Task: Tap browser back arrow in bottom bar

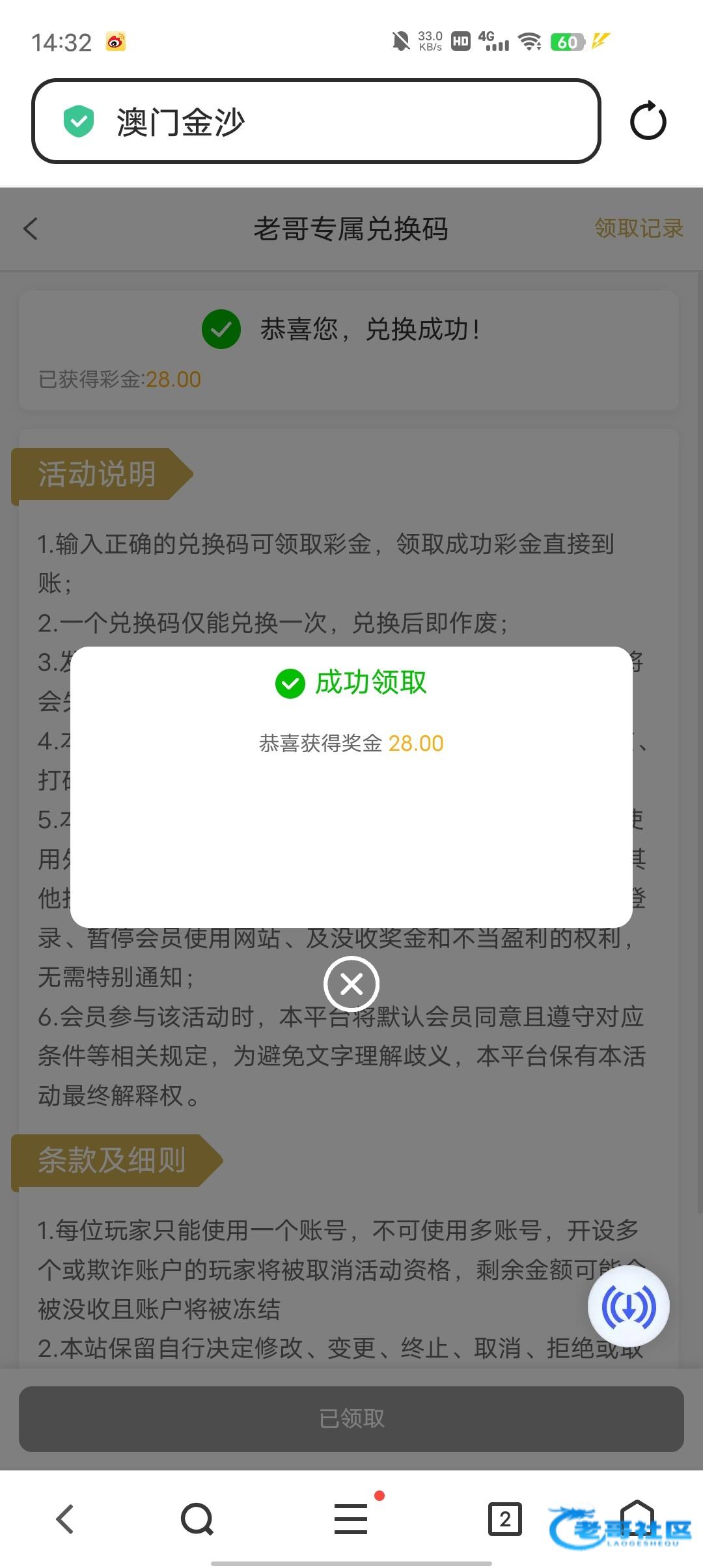Action: coord(65,1519)
